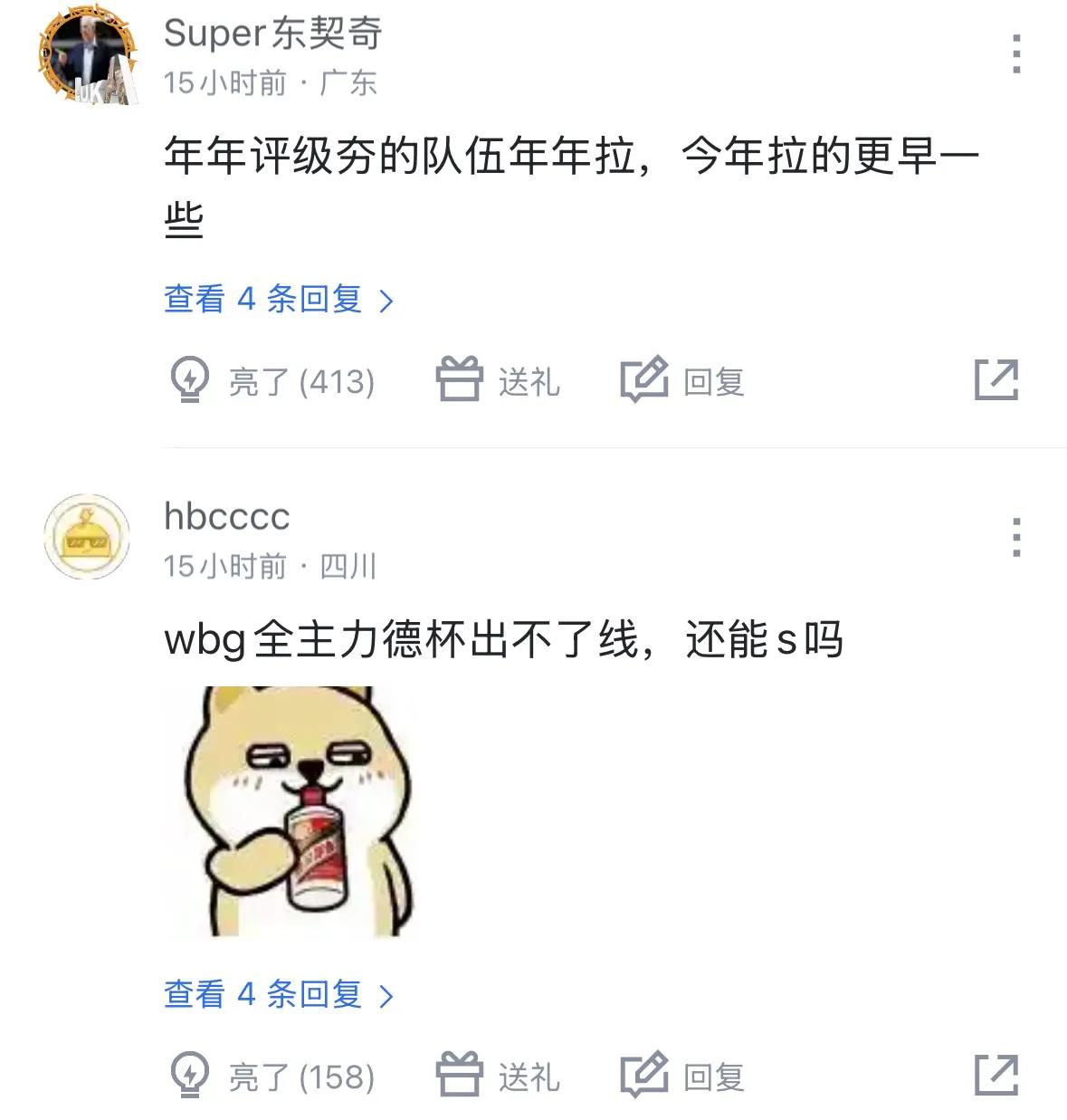Open overflow menu on Super东契奇's comment
The image size is (1067, 1120).
[x=1016, y=54]
